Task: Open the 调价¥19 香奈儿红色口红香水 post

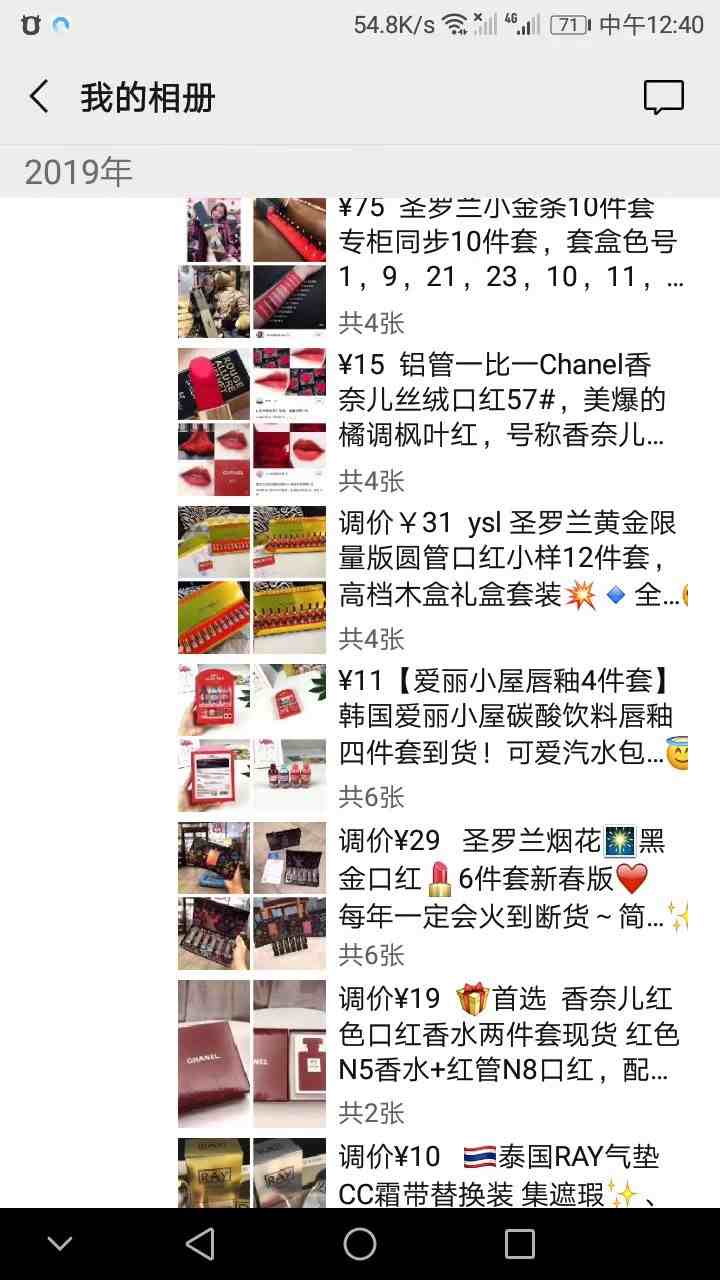Action: 510,1034
